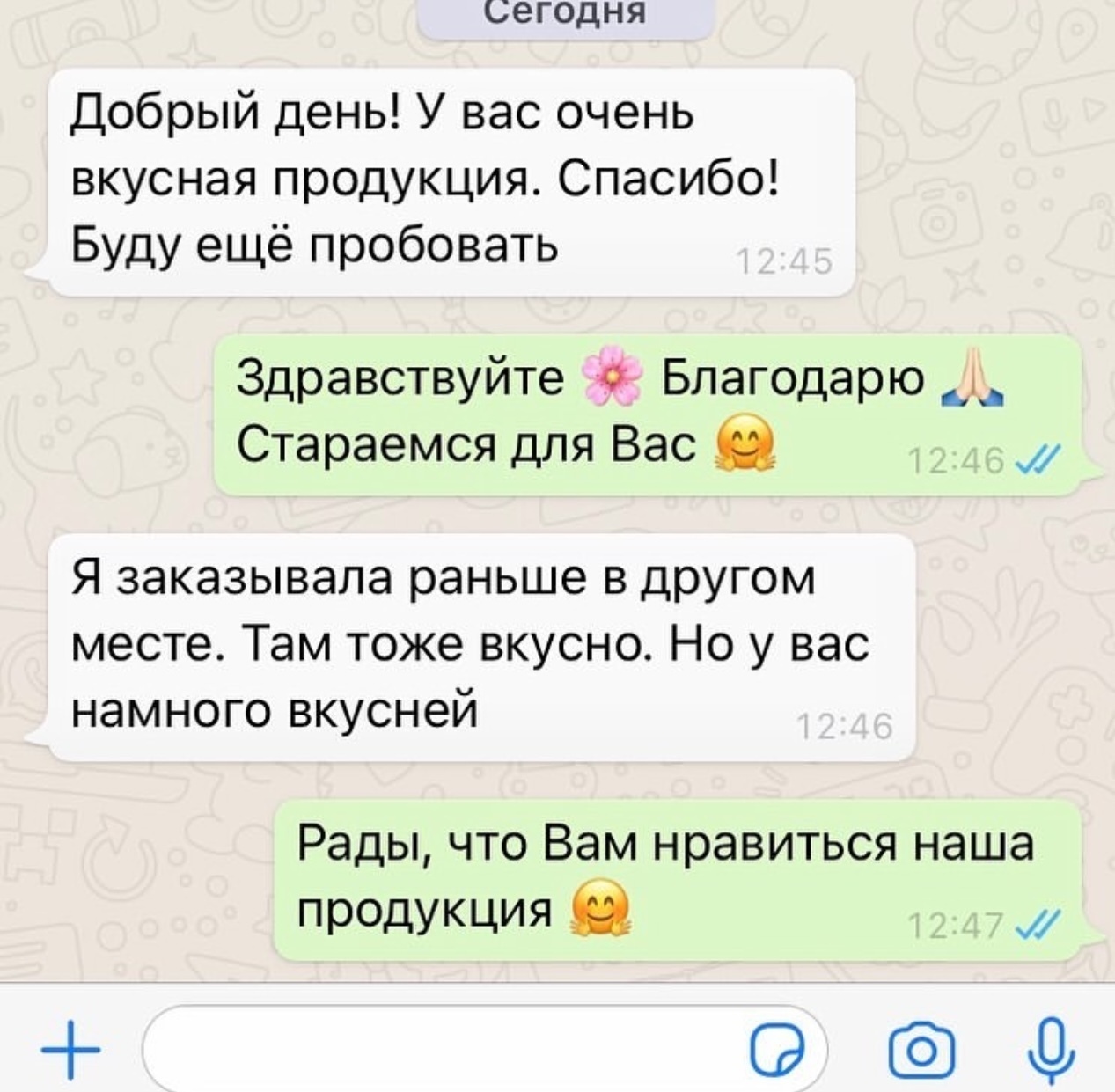This screenshot has height=1092, width=1115.
Task: Tap the voice message microphone
Action: point(1052,1047)
